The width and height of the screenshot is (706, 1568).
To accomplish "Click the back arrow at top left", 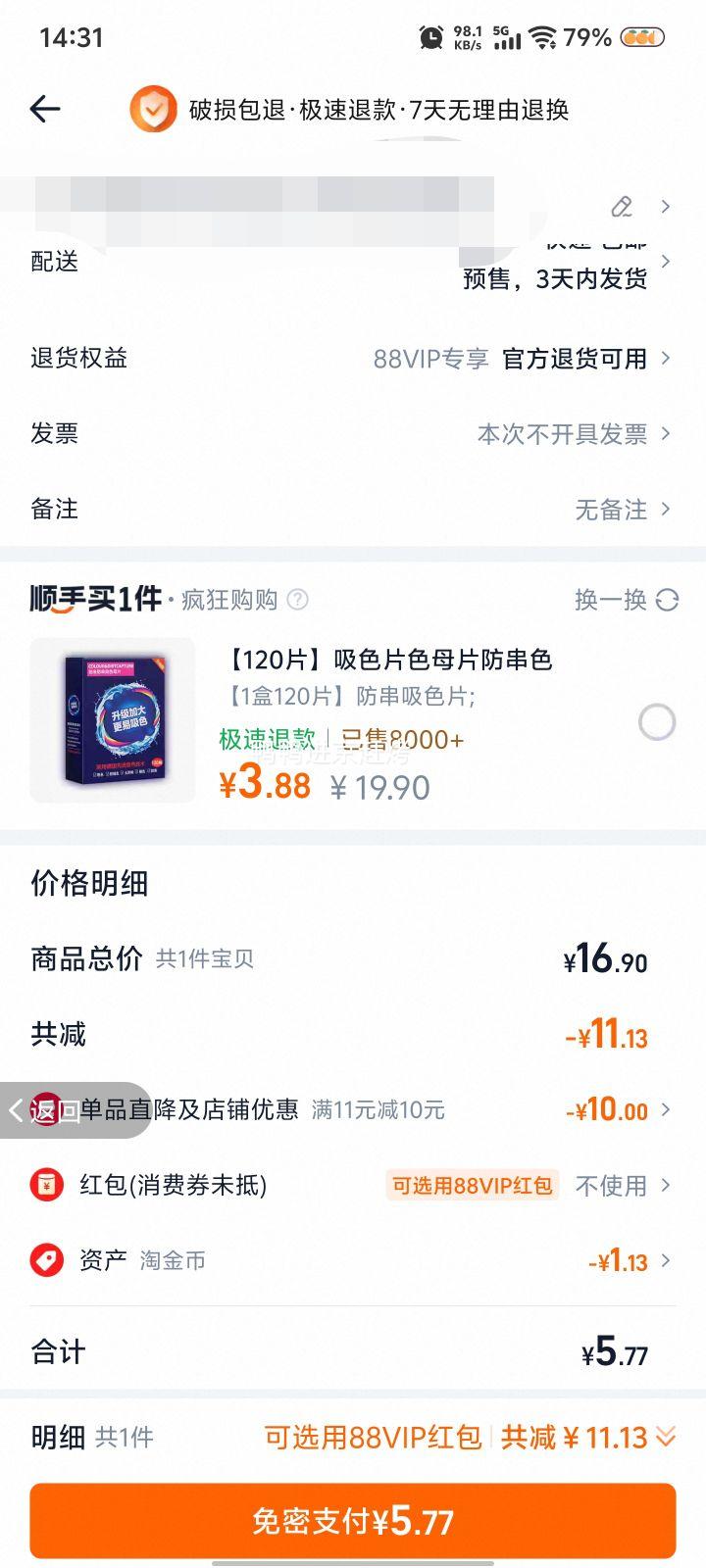I will point(46,109).
